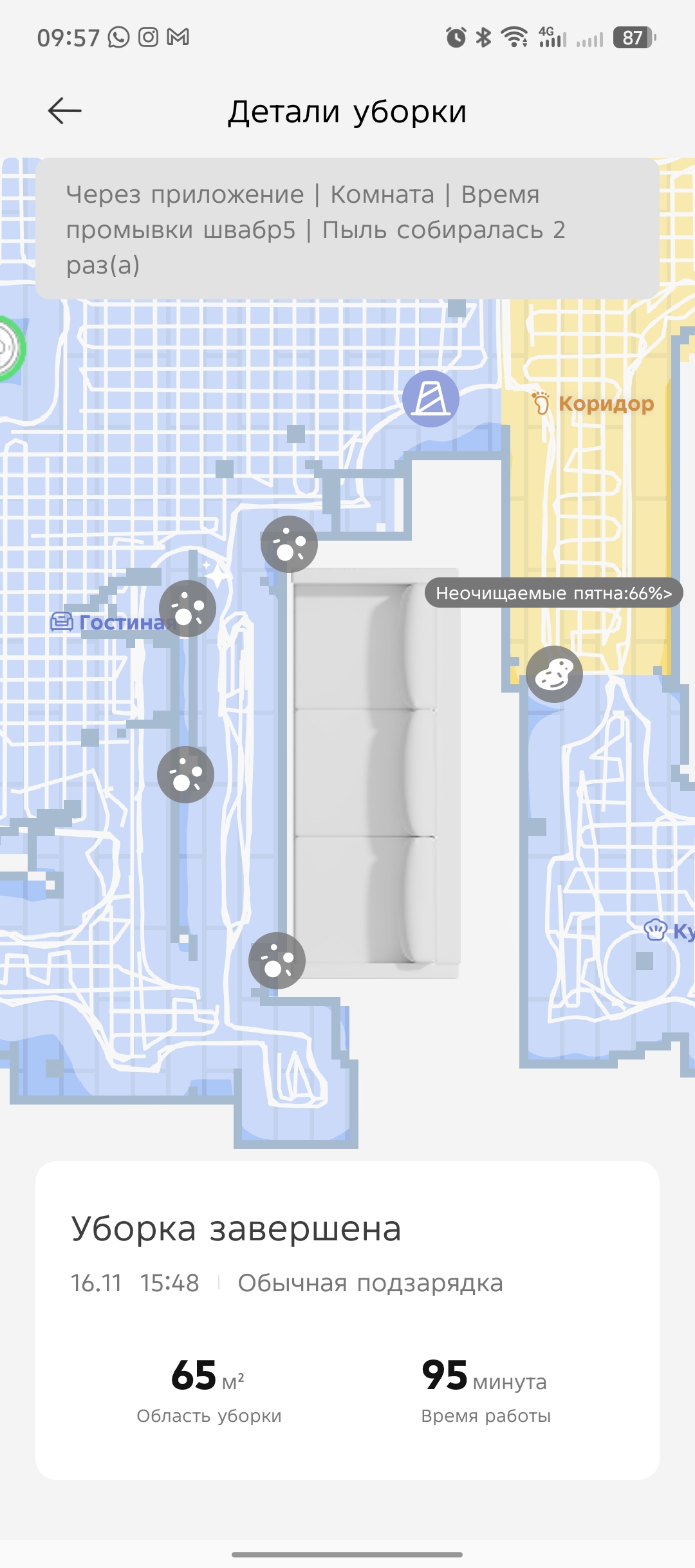Screen dimensions: 695x1568
Task: Tap the wet floor cone marker
Action: [431, 398]
